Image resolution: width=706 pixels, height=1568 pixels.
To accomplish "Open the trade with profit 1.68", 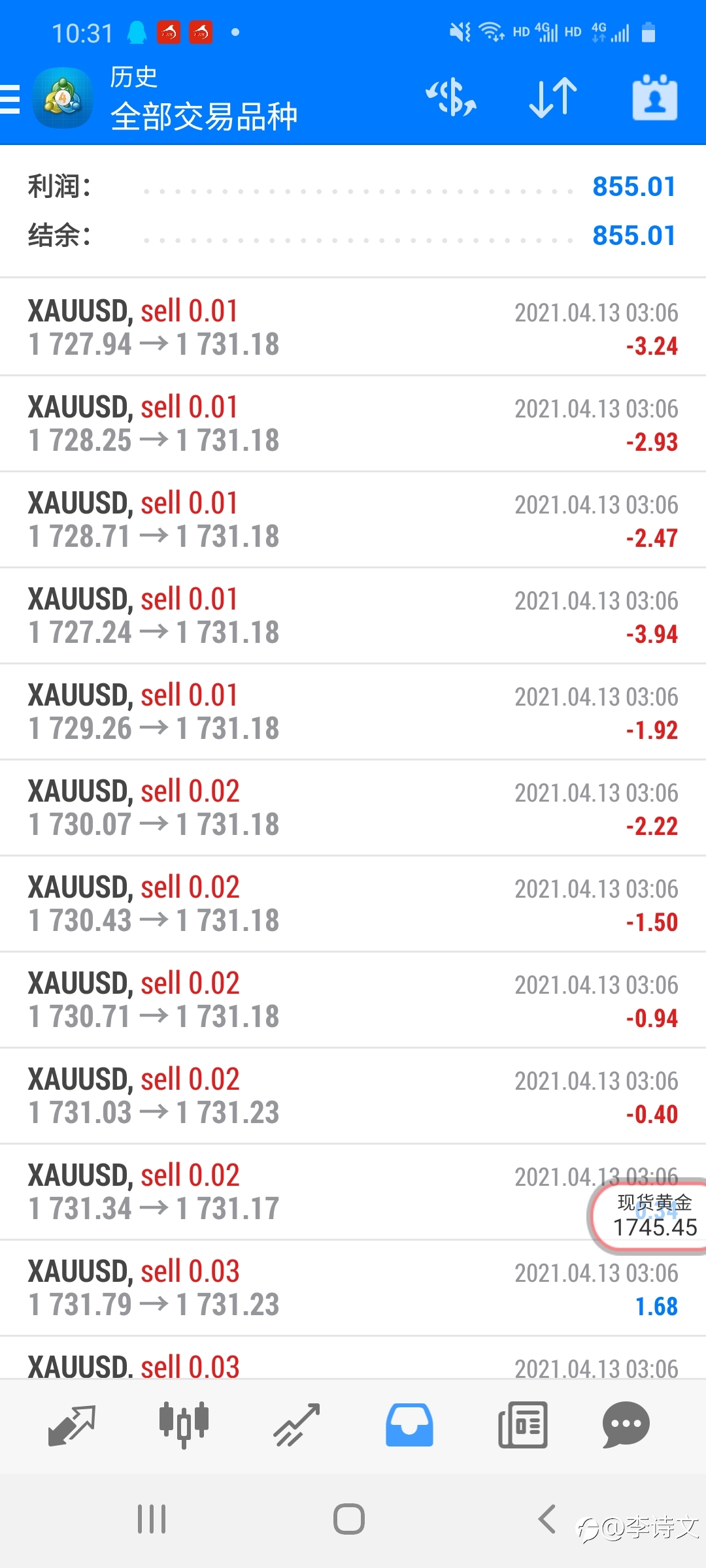I will pyautogui.click(x=353, y=1288).
